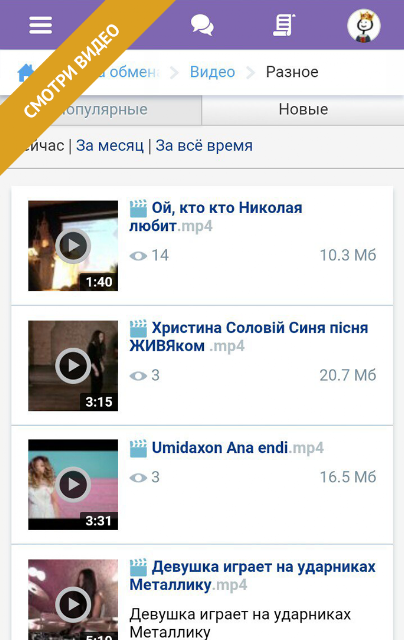This screenshot has width=404, height=640.
Task: Open the feed scroll icon in header
Action: [x=284, y=25]
